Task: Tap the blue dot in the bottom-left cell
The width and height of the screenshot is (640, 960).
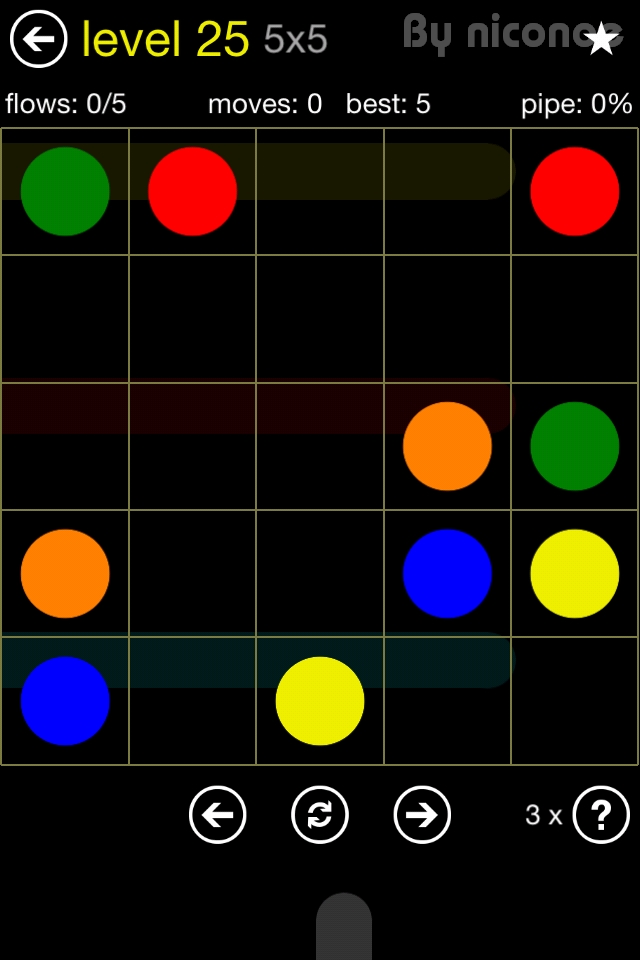Action: coord(65,700)
